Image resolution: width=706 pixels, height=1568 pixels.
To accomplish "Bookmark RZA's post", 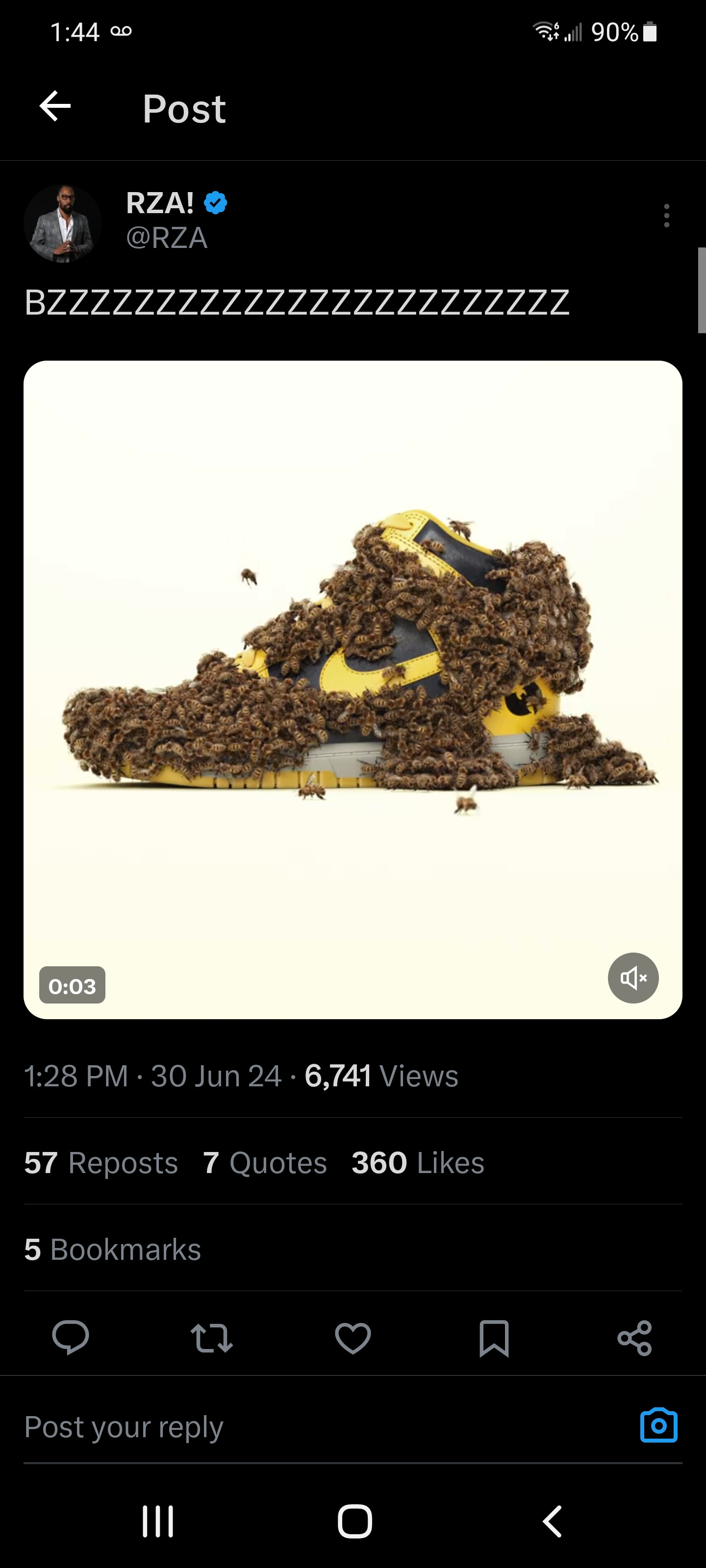I will coord(494,1338).
